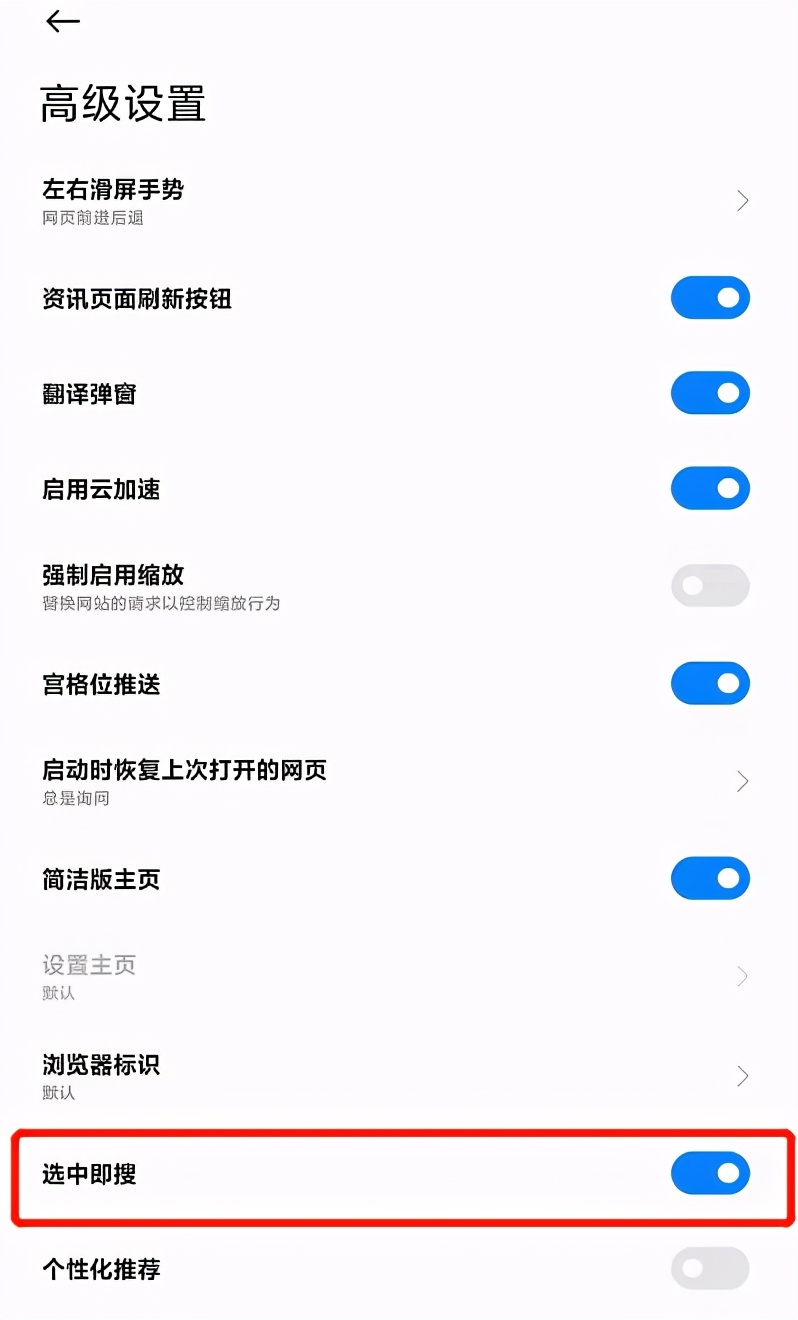The height and width of the screenshot is (1320, 798).
Task: Enable 个性化推荐
Action: click(710, 1268)
